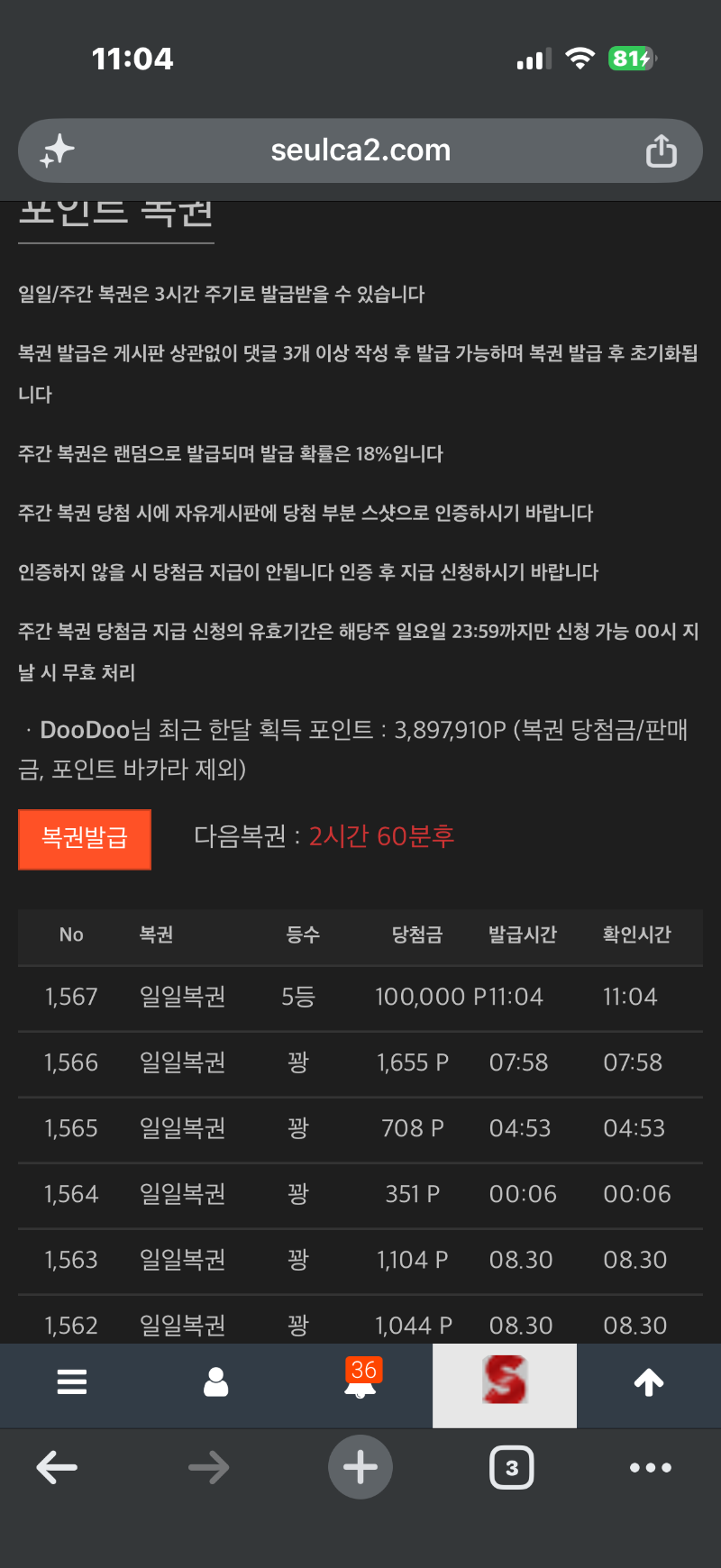Screen dimensions: 721x1568
Task: Open the sparkle assistant icon in address bar
Action: click(57, 150)
